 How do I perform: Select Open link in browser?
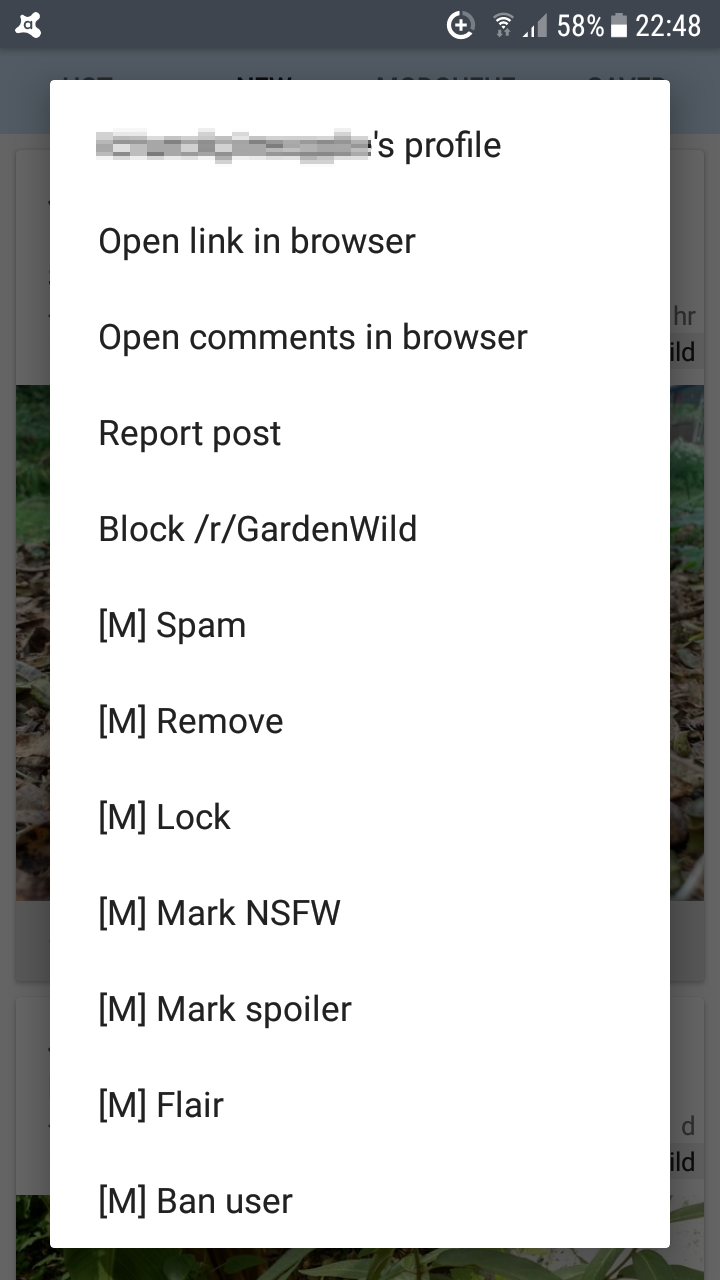tap(360, 241)
